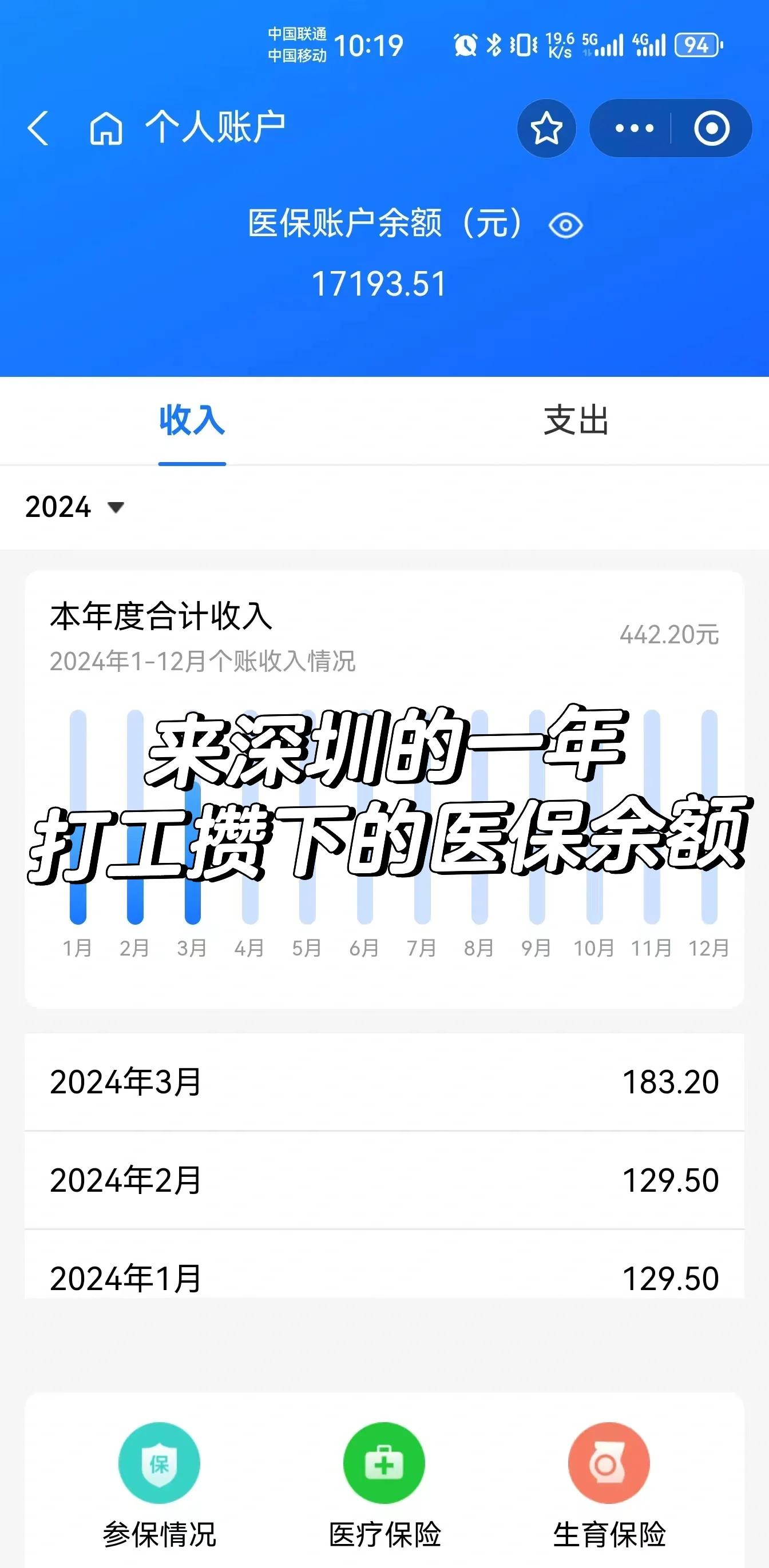This screenshot has height=1568, width=769.
Task: Go back using the top-left arrow
Action: click(38, 129)
